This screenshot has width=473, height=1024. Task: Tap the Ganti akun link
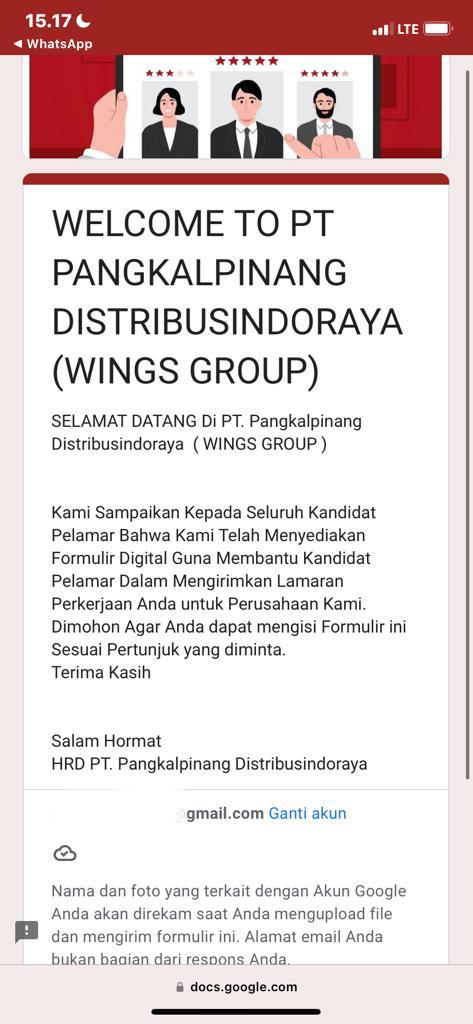[308, 814]
